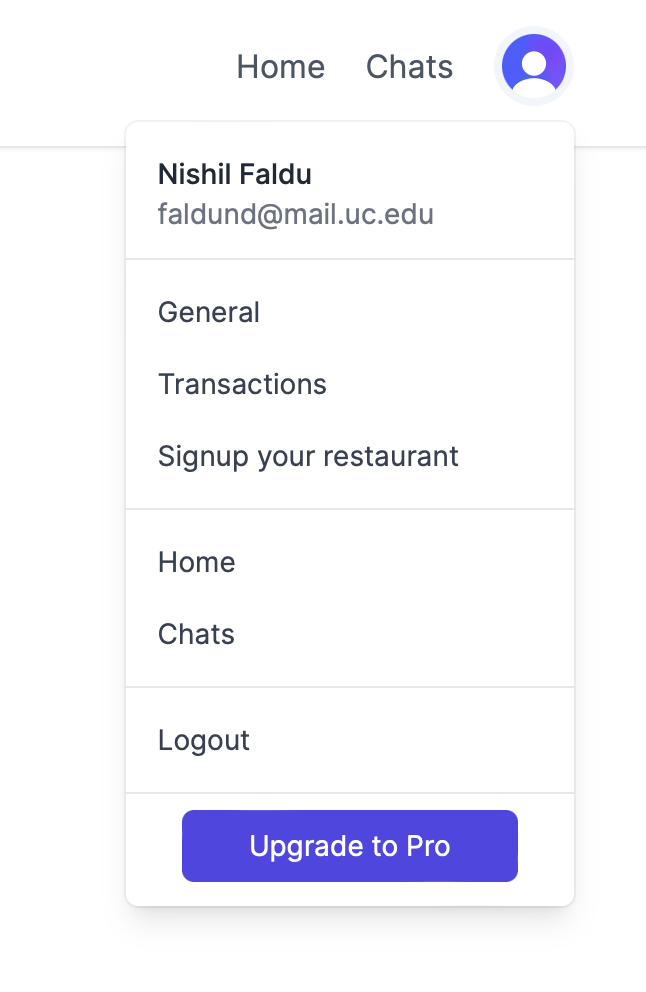Select Chats in the dropdown menu
Image resolution: width=646 pixels, height=992 pixels.
(197, 635)
